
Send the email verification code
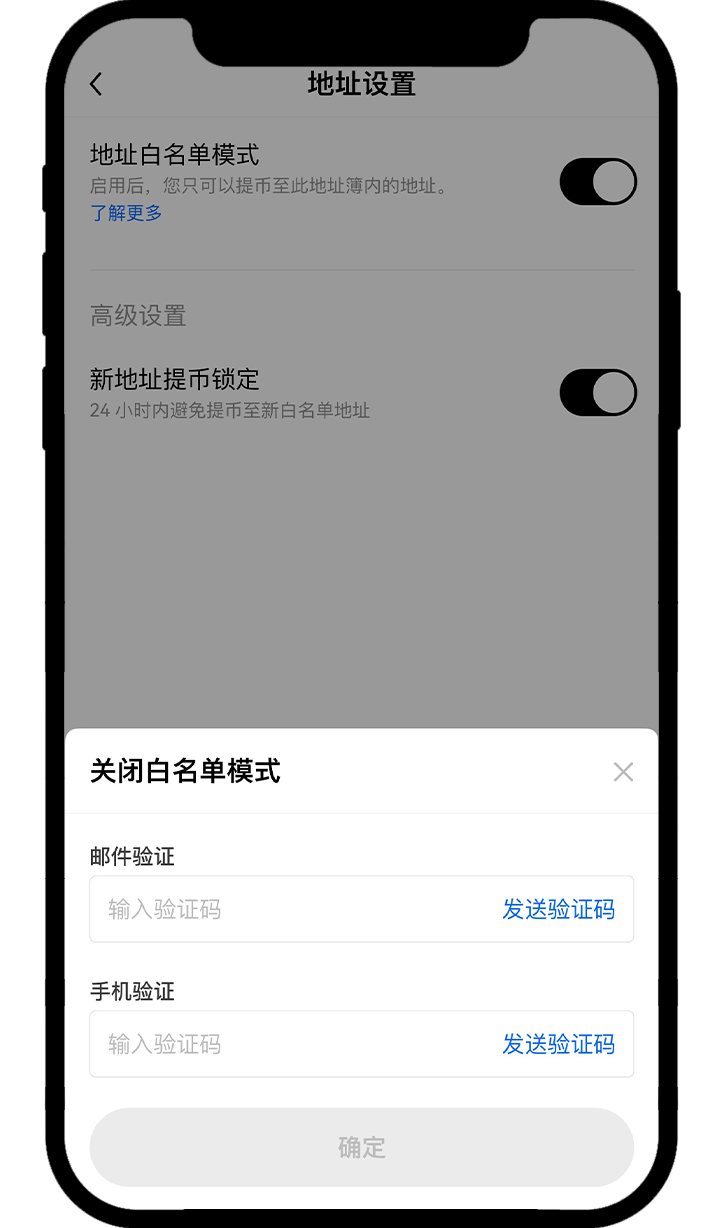point(558,909)
